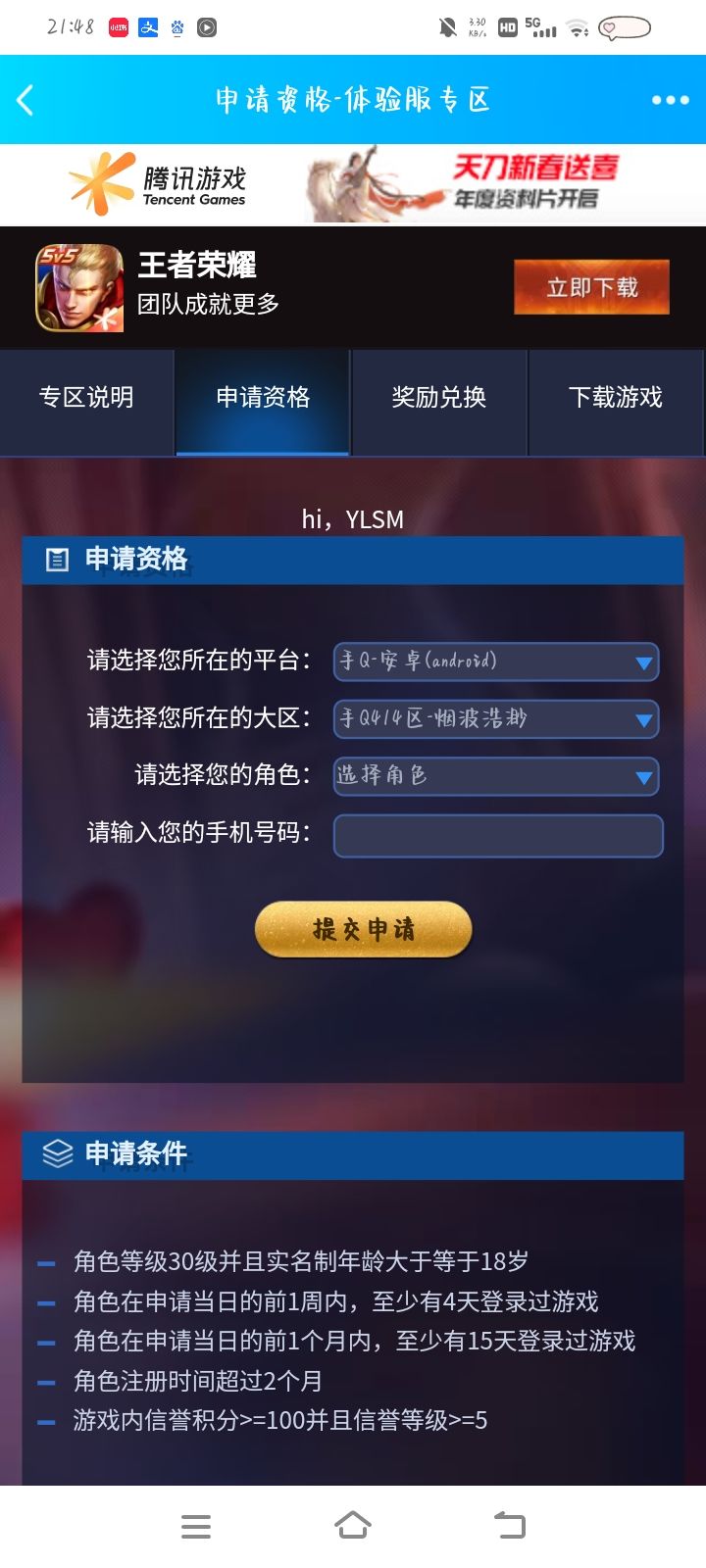This screenshot has width=706, height=1568.
Task: Open the 选择角色 role selection dropdown
Action: point(495,776)
